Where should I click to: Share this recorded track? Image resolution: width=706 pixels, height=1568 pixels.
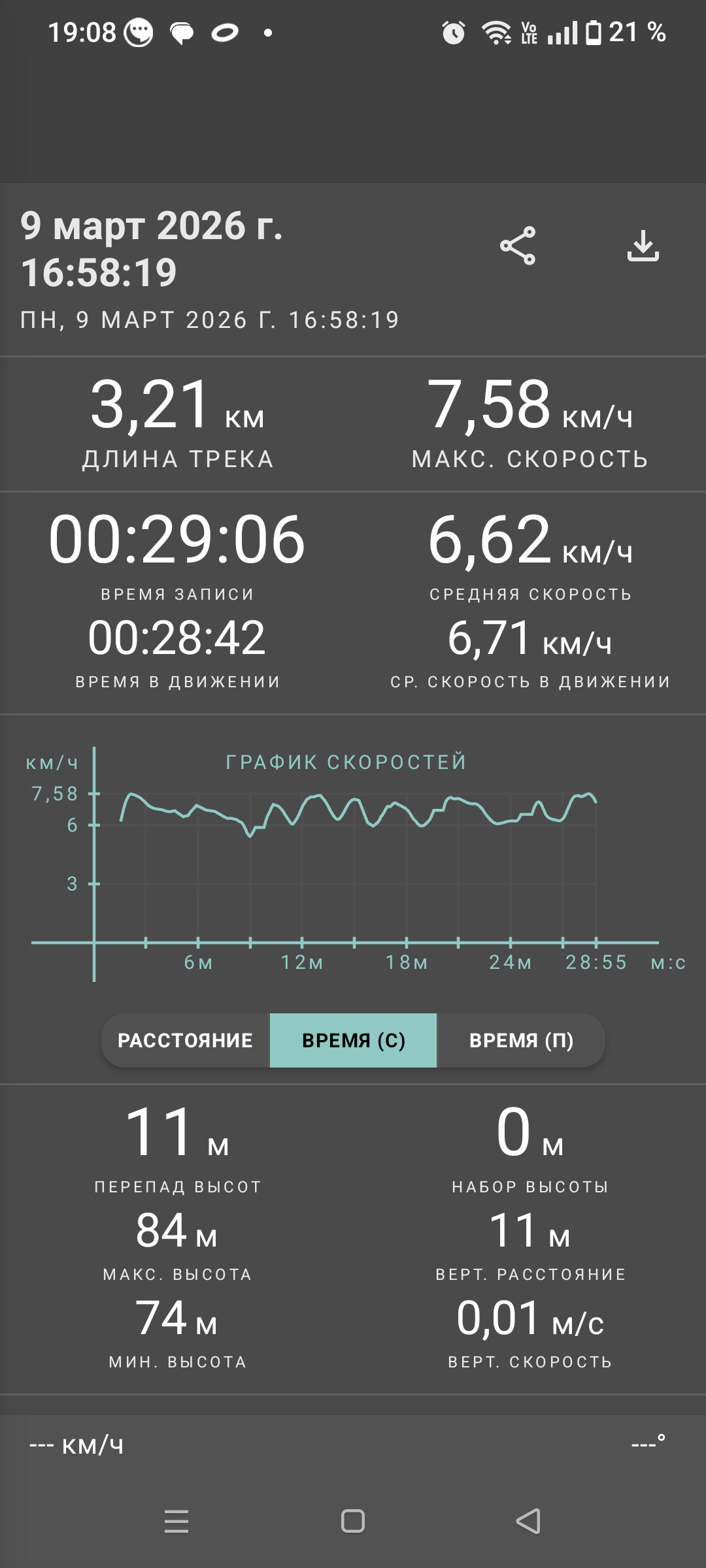click(x=518, y=246)
